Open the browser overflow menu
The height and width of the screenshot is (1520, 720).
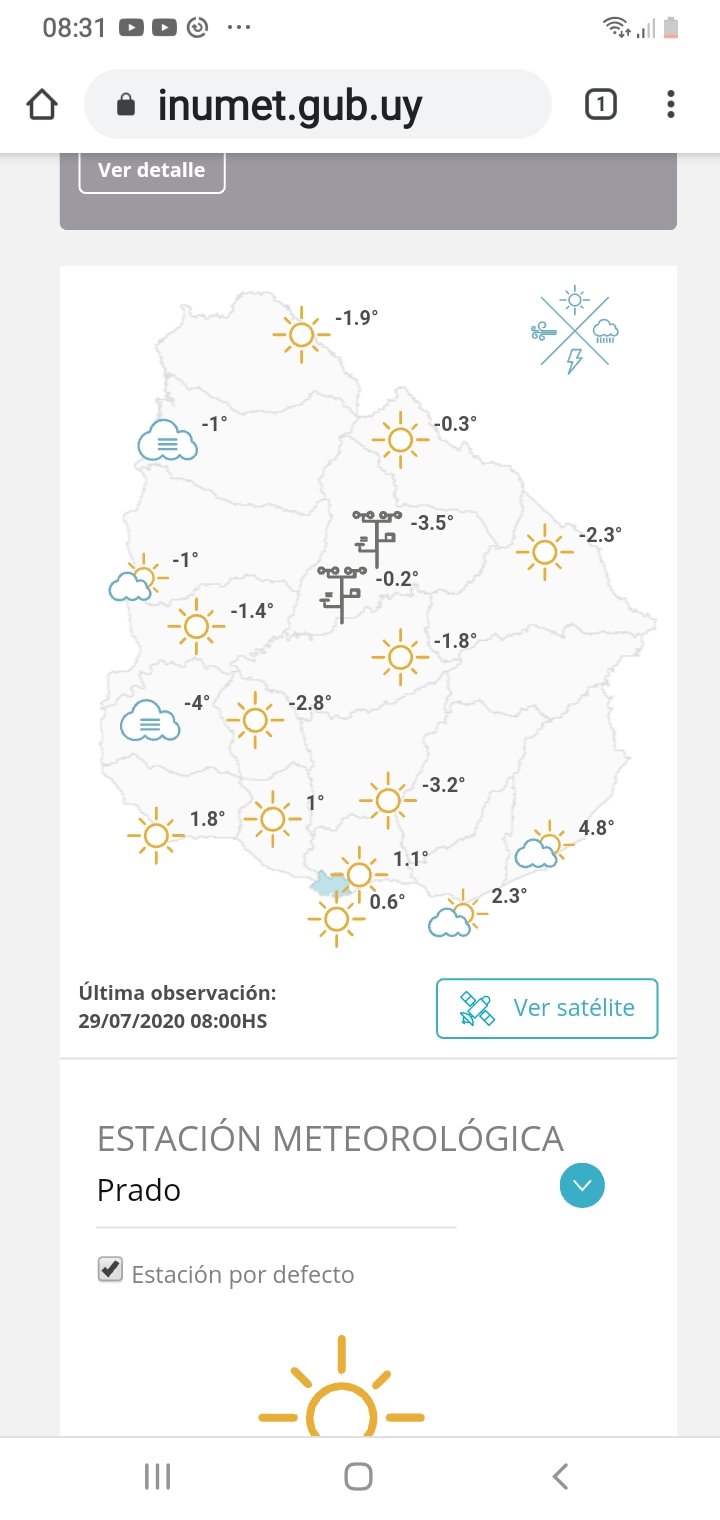671,104
